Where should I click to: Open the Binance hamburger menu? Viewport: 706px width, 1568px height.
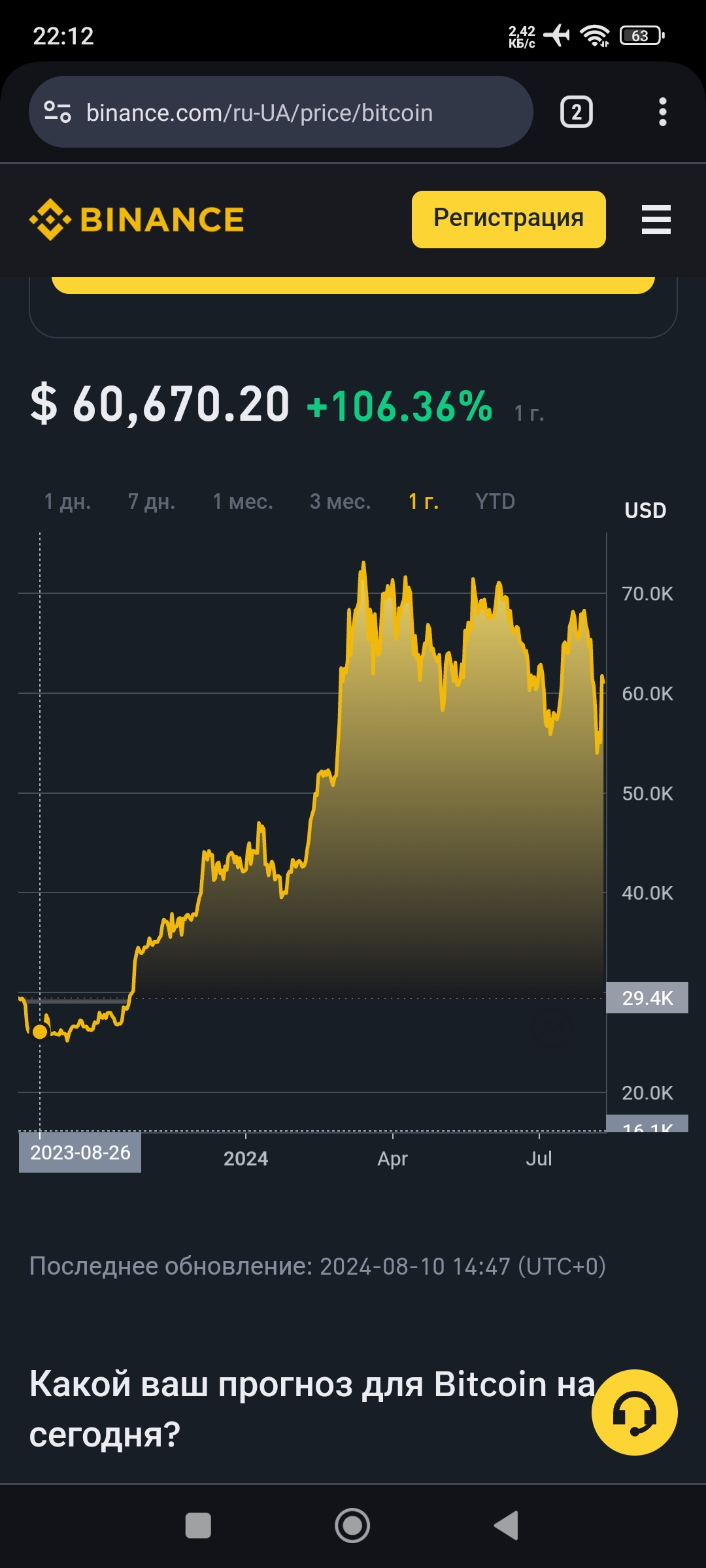pyautogui.click(x=656, y=219)
